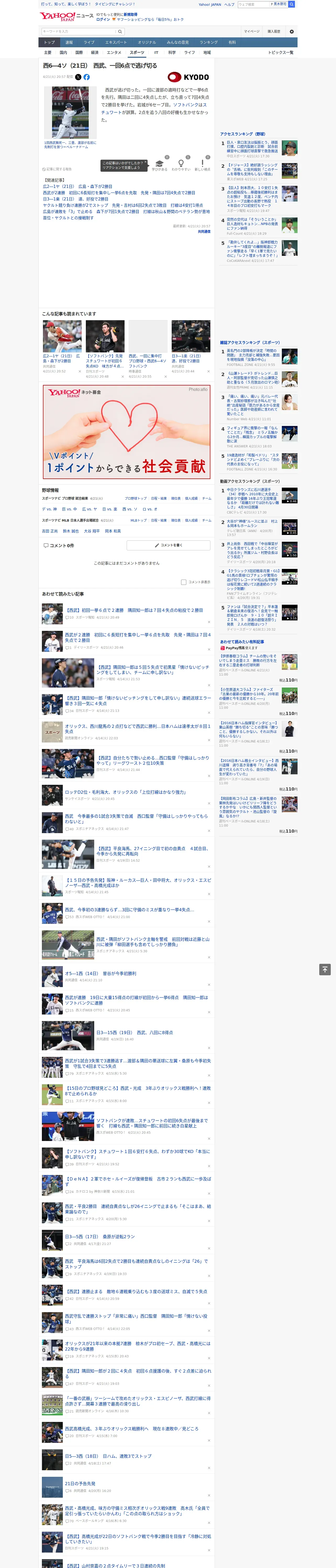Share the article on Facebook
This screenshot has height=1568, width=336.
coord(87,77)
